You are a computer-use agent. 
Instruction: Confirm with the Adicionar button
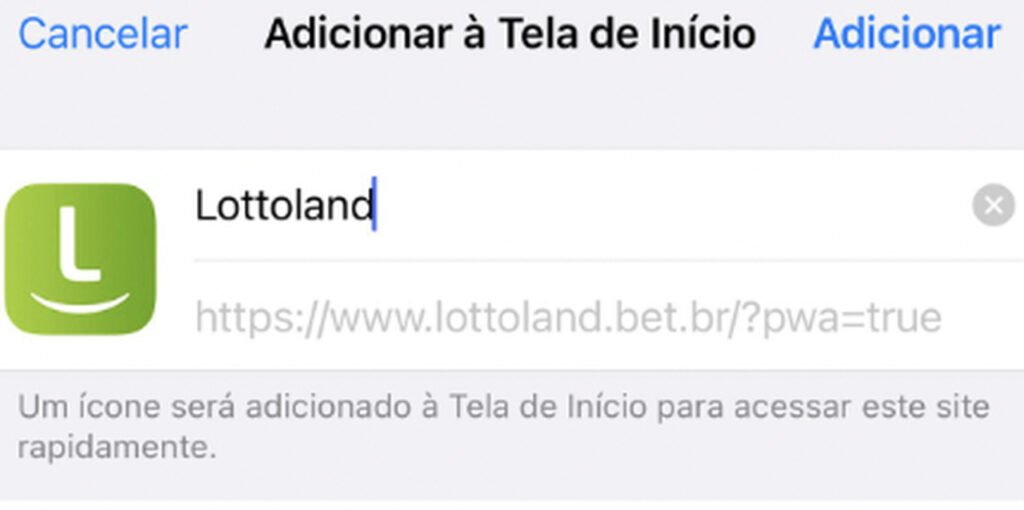click(x=906, y=34)
